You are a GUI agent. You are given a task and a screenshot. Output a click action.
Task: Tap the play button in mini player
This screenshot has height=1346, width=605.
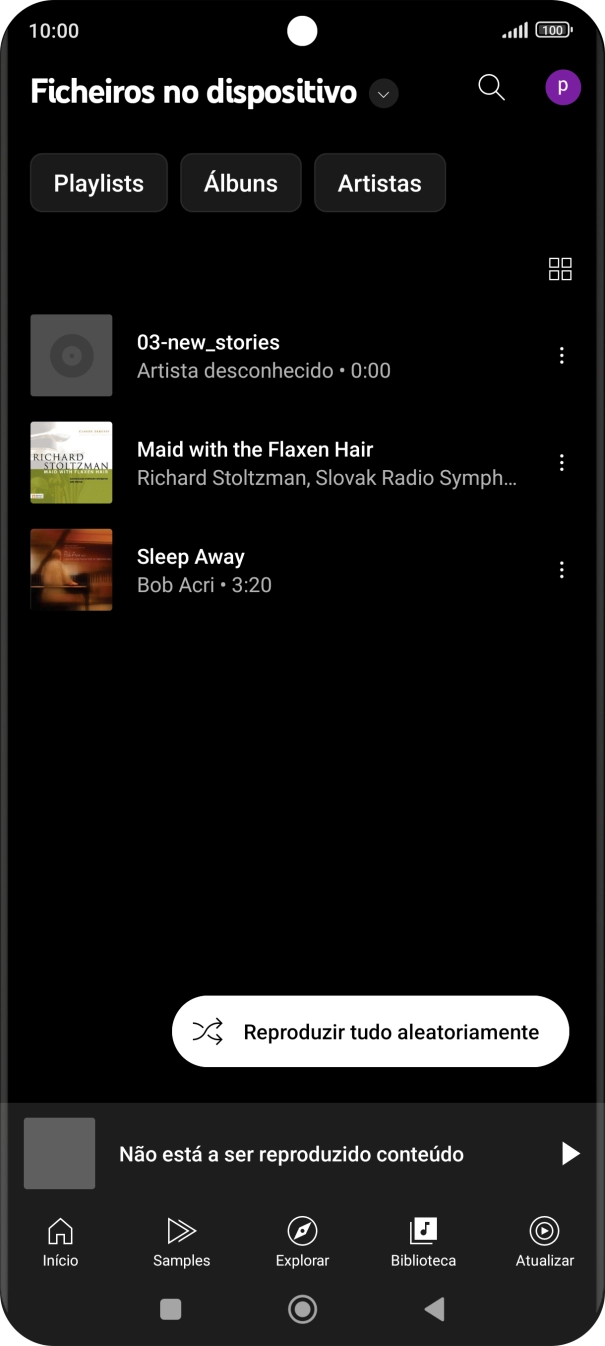coord(570,1154)
